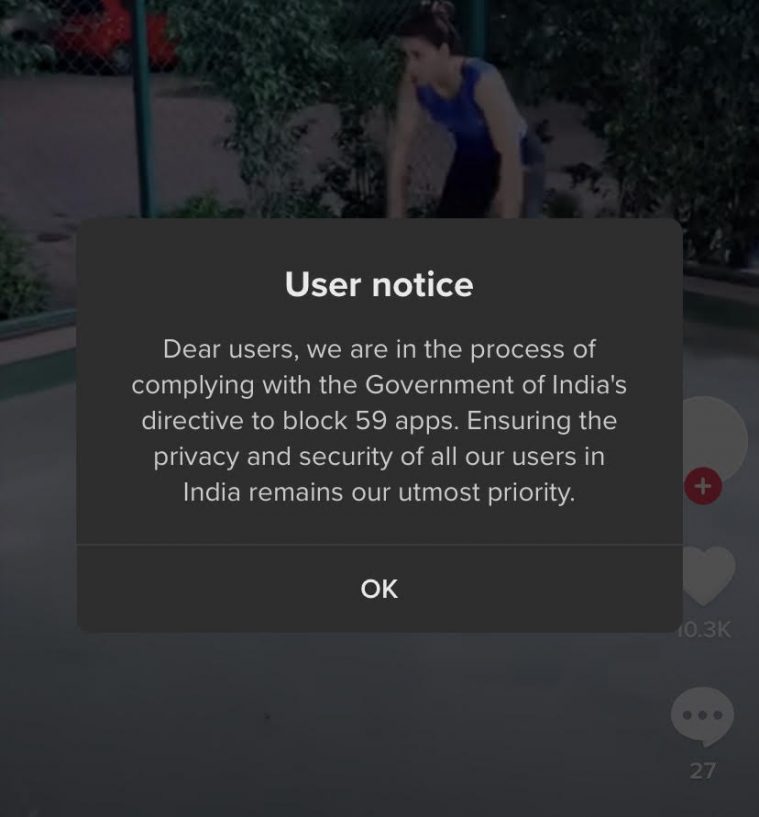Follow the creator with the red plus
Viewport: 759px width, 817px height.
(x=703, y=487)
